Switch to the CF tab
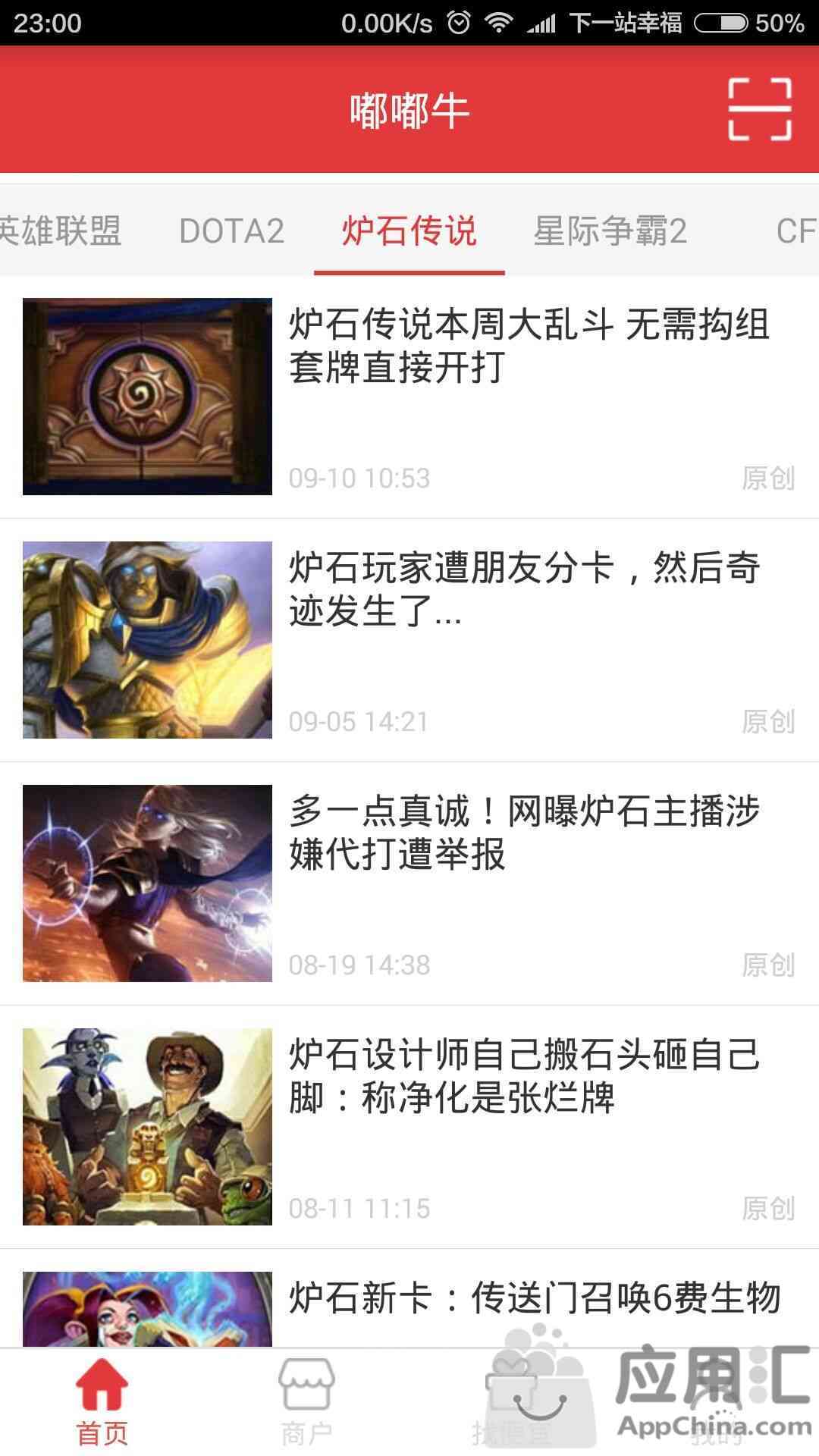The width and height of the screenshot is (819, 1456). 795,231
